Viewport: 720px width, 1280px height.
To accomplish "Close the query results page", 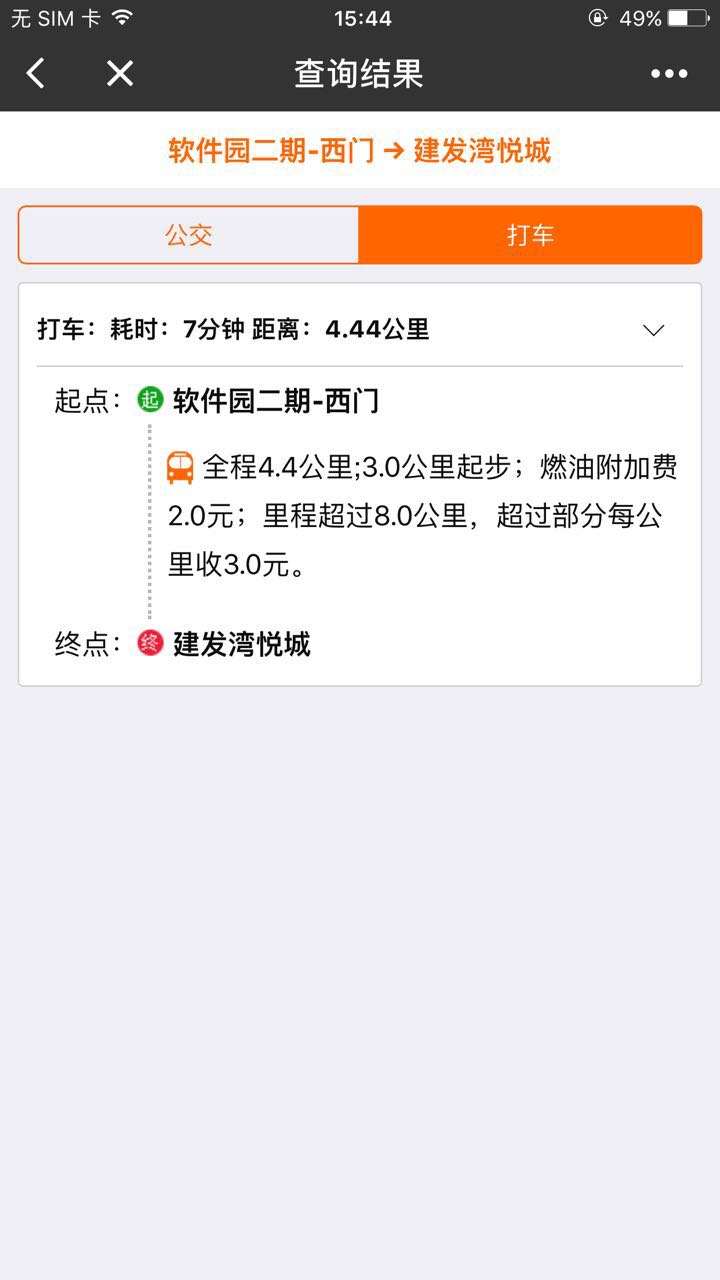I will (120, 73).
